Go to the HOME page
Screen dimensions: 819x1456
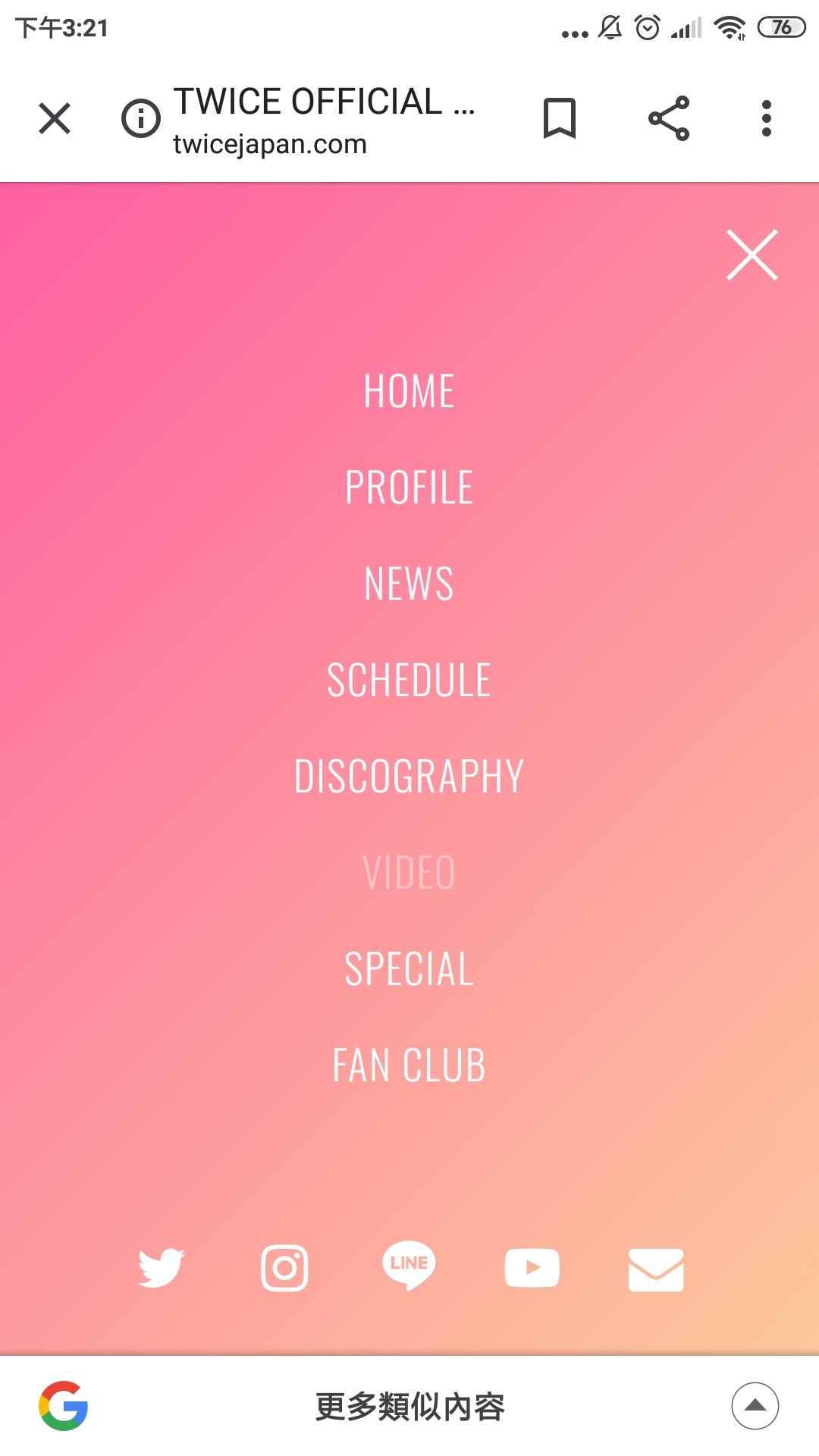pyautogui.click(x=409, y=391)
